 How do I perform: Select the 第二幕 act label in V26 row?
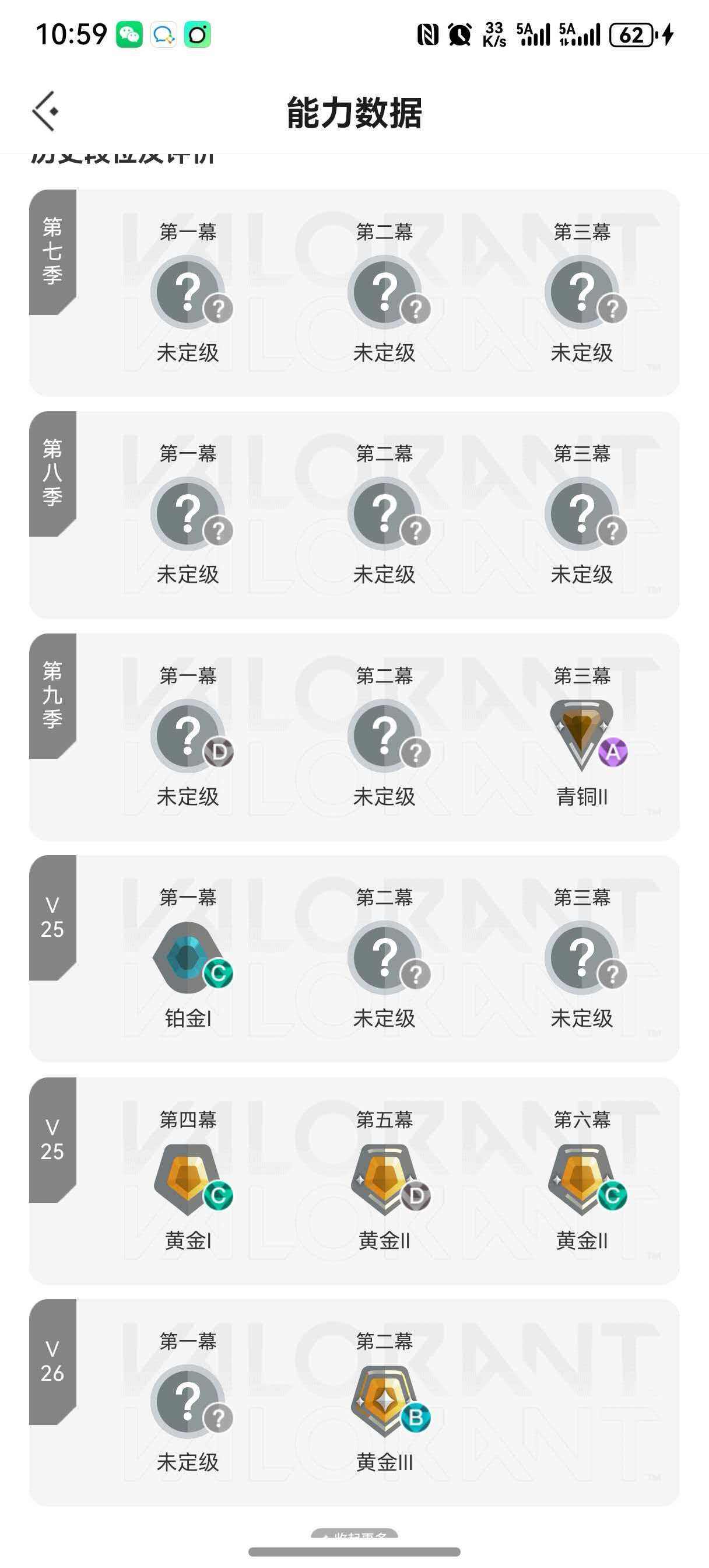[x=385, y=1340]
